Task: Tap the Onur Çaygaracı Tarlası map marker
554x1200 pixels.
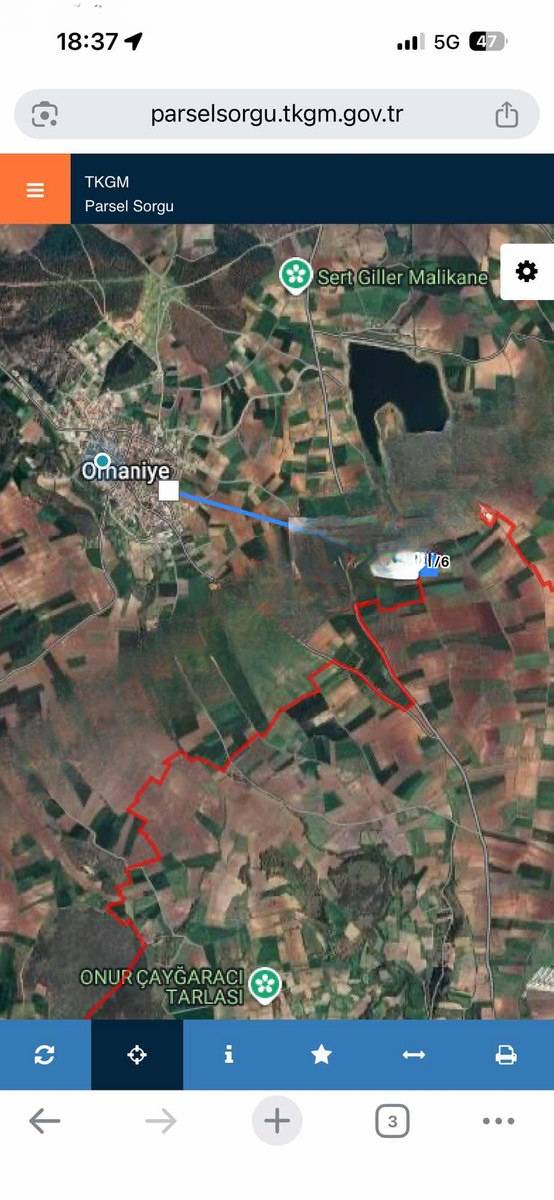Action: 264,984
